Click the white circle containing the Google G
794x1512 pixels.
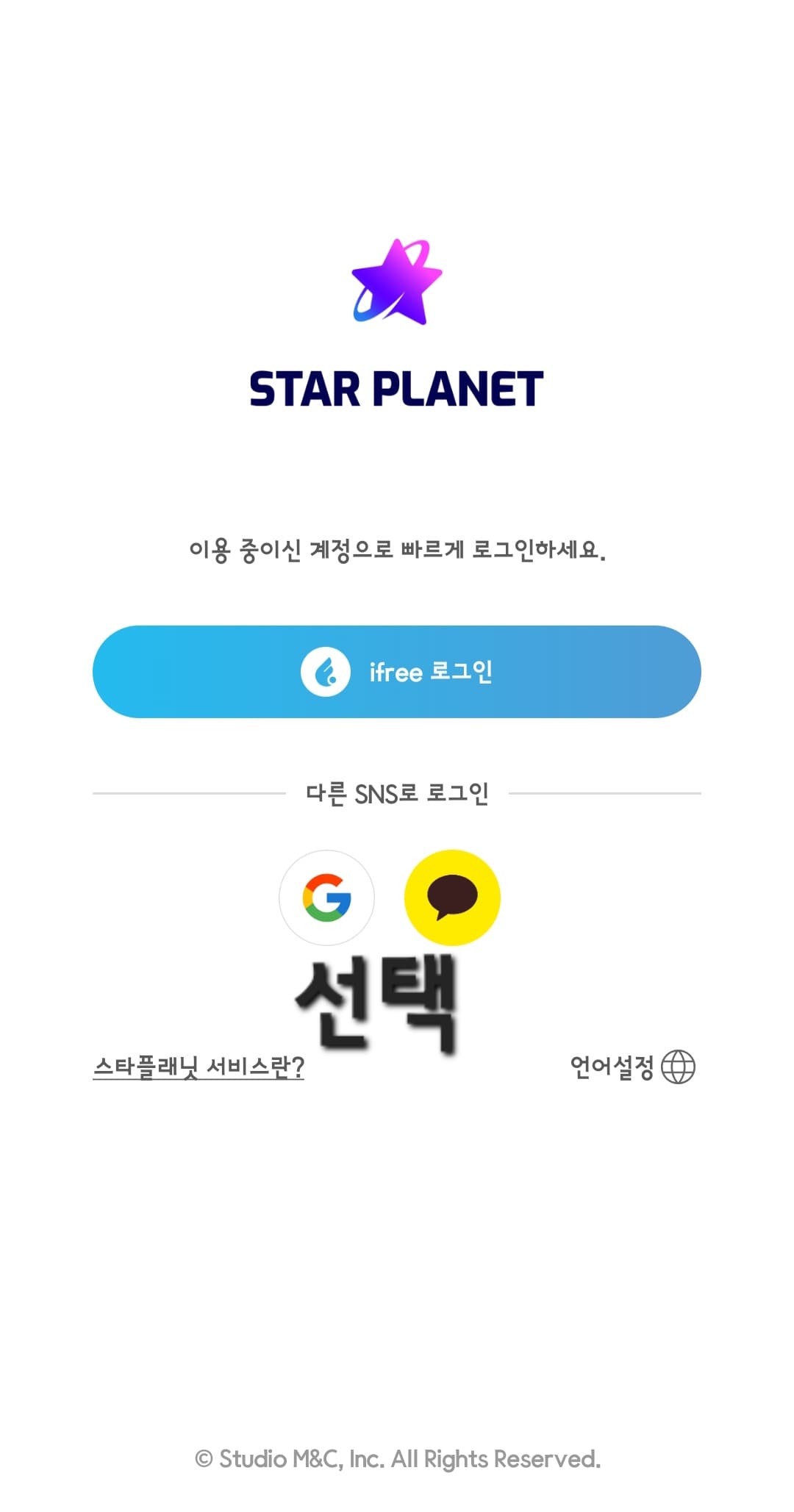329,896
